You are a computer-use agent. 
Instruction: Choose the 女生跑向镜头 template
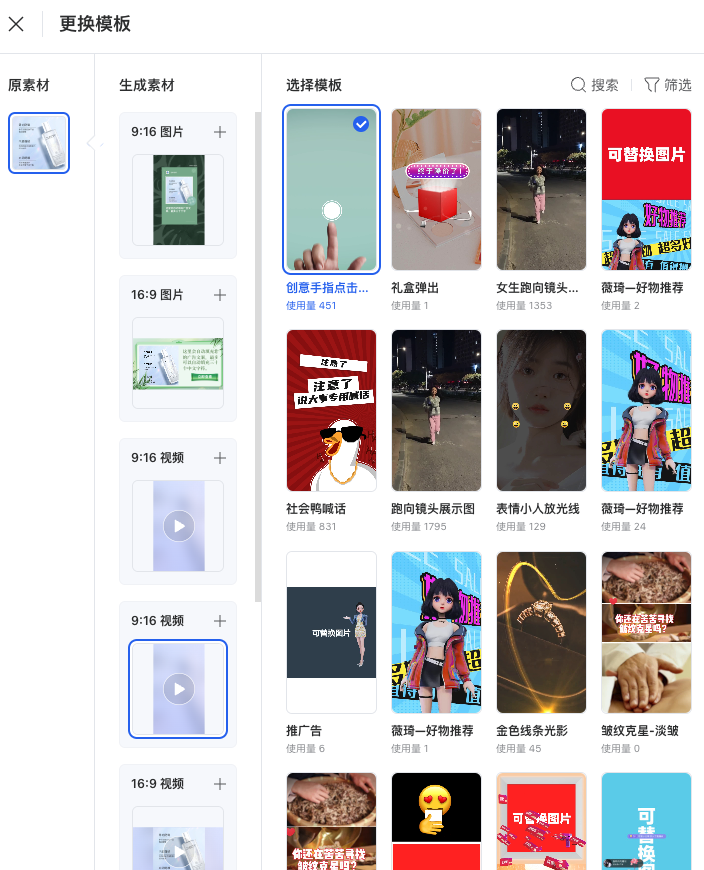coord(541,189)
